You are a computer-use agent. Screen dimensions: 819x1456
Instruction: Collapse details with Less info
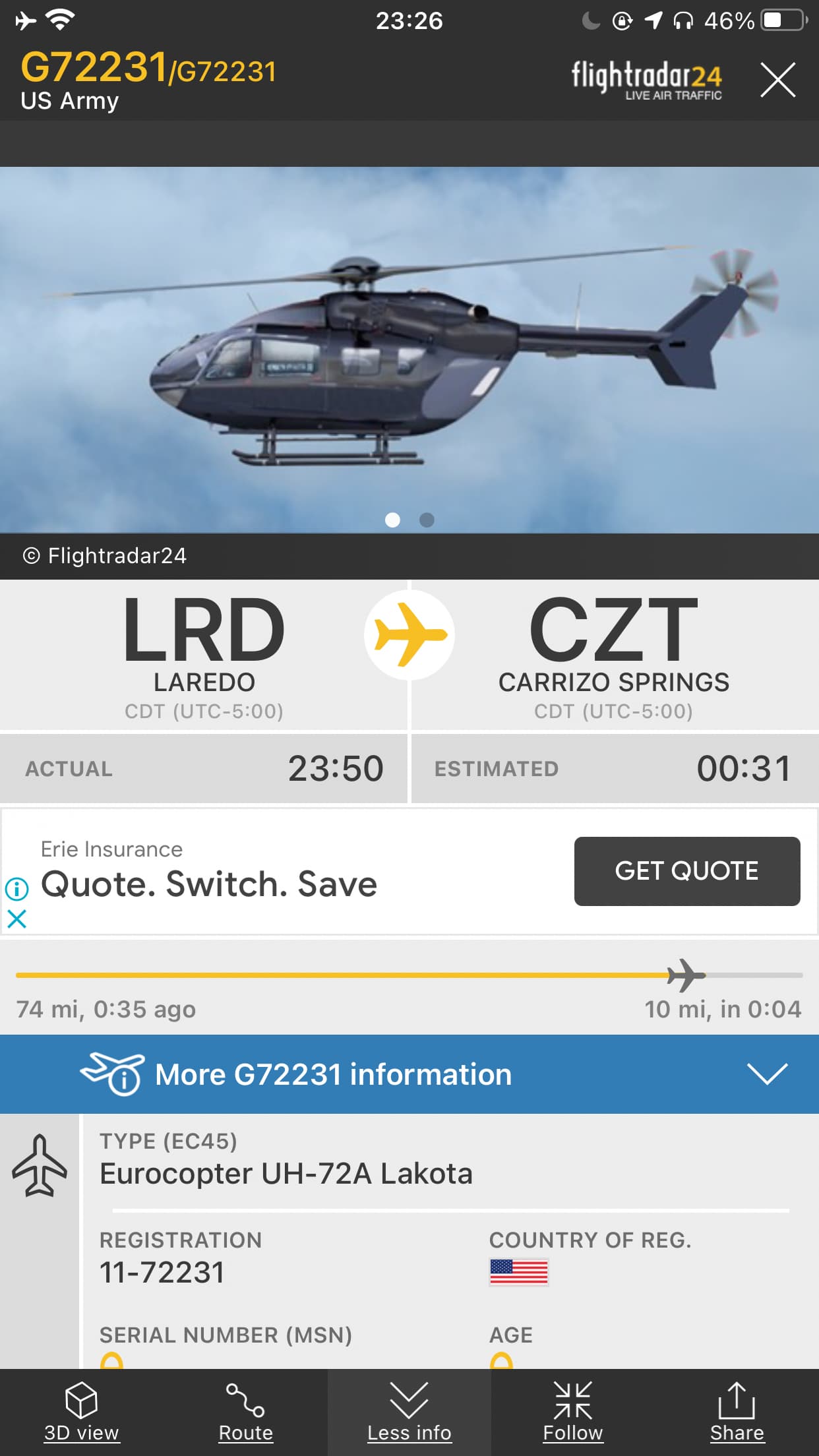409,1412
